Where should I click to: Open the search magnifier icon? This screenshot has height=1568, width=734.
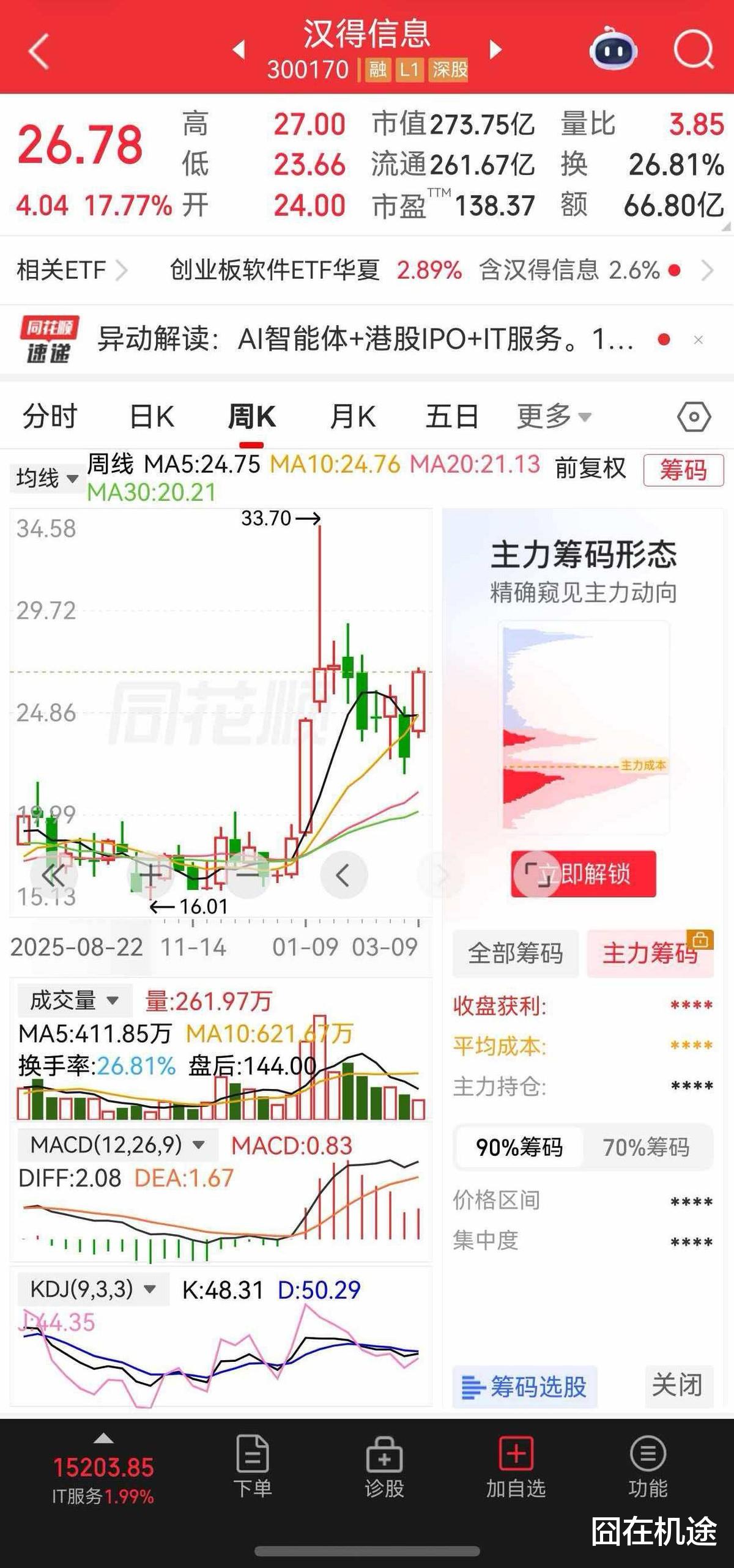pos(694,50)
